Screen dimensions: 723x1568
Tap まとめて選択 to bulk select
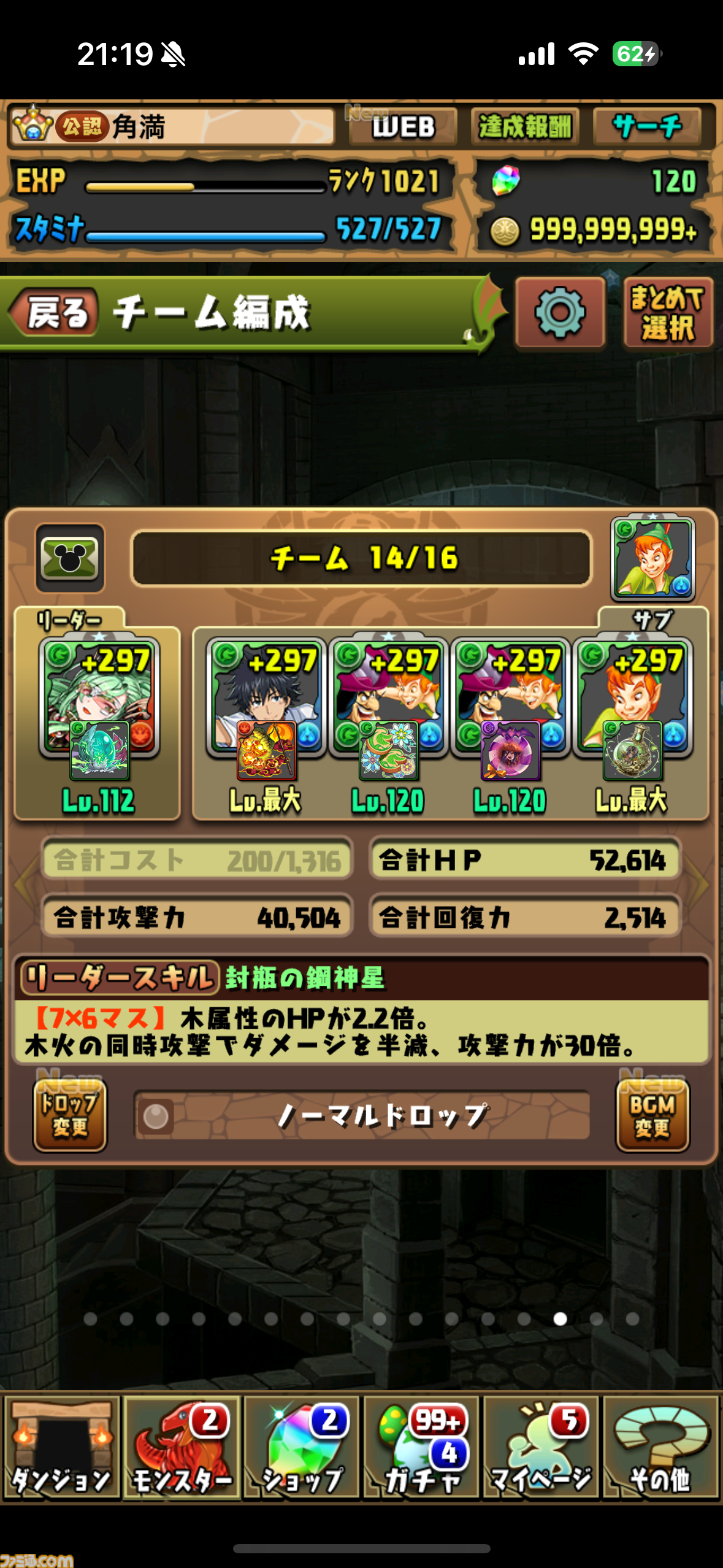(668, 313)
